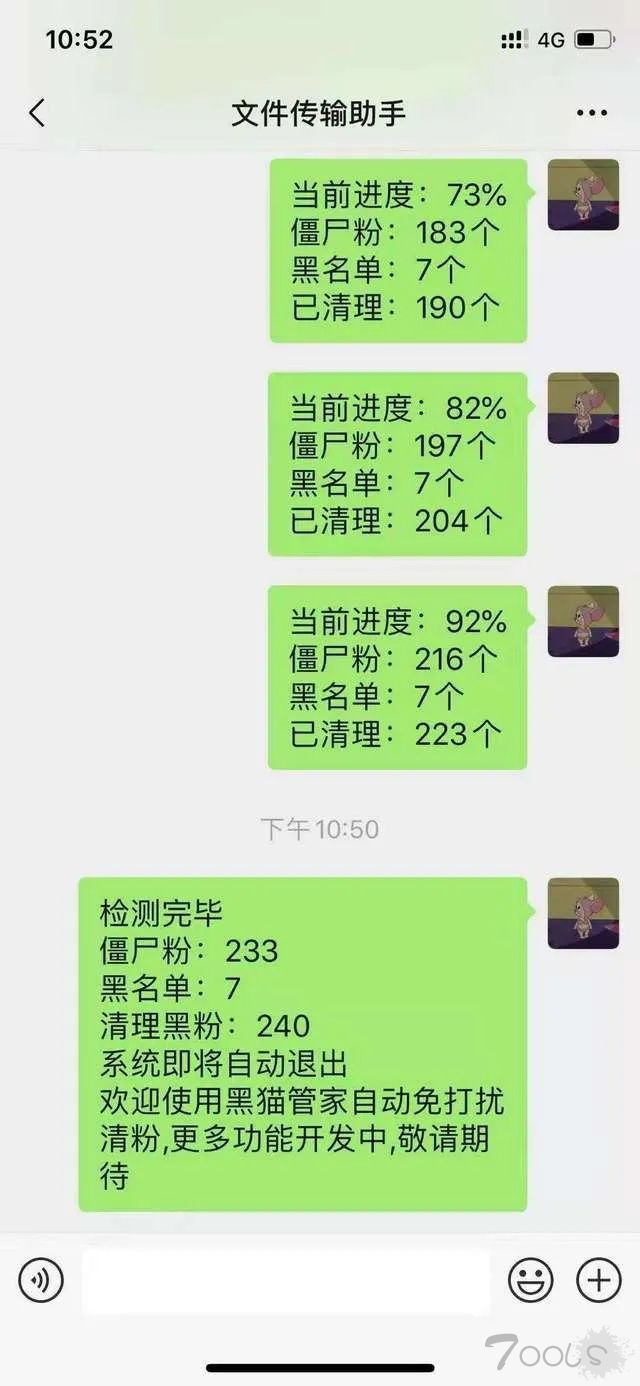Tap the avatar beside the 检测完毕 message
Screen dimensions: 640x1386
583,913
